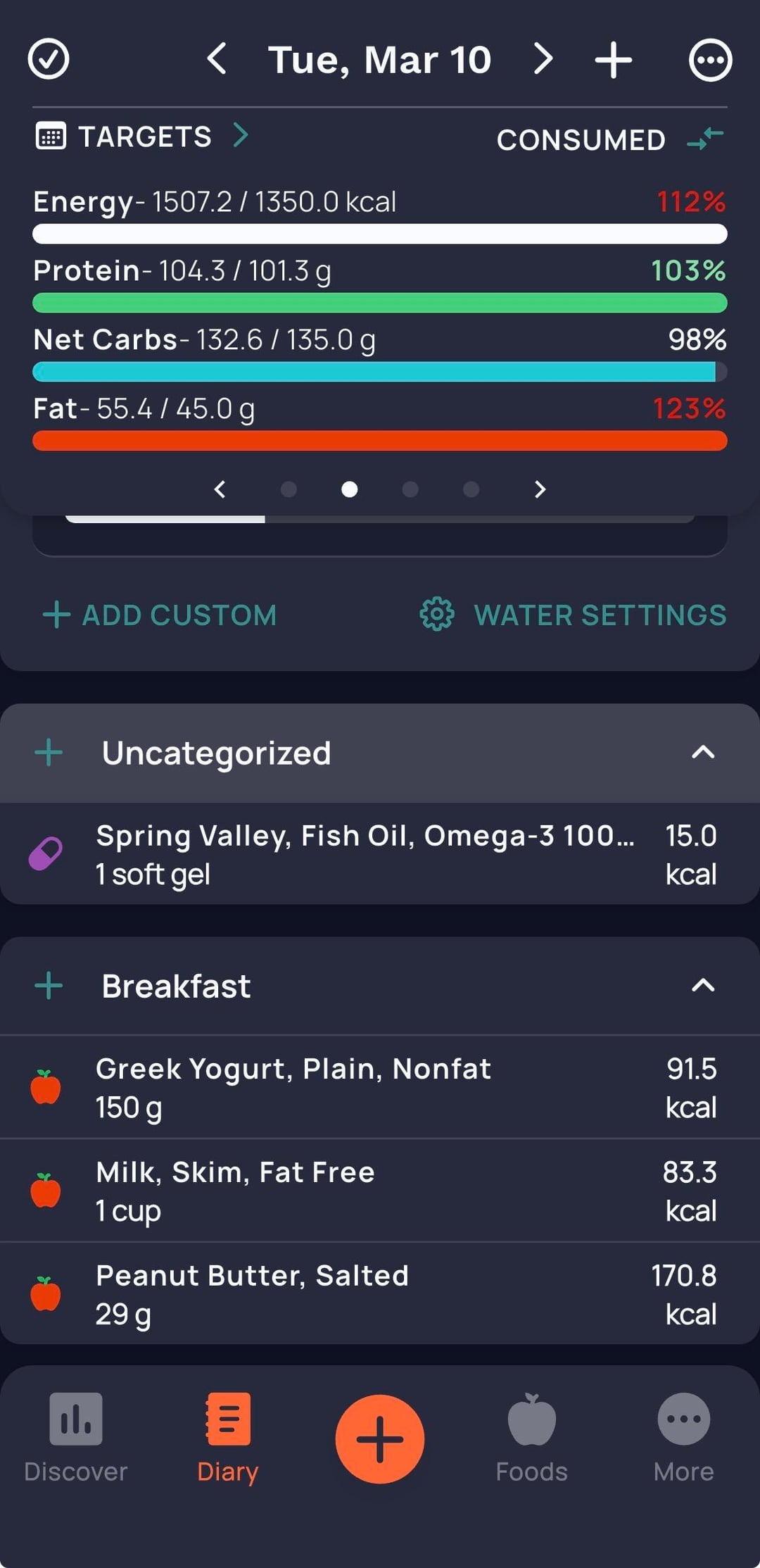Viewport: 760px width, 1568px height.
Task: Add a food to Breakfast
Action: [49, 986]
